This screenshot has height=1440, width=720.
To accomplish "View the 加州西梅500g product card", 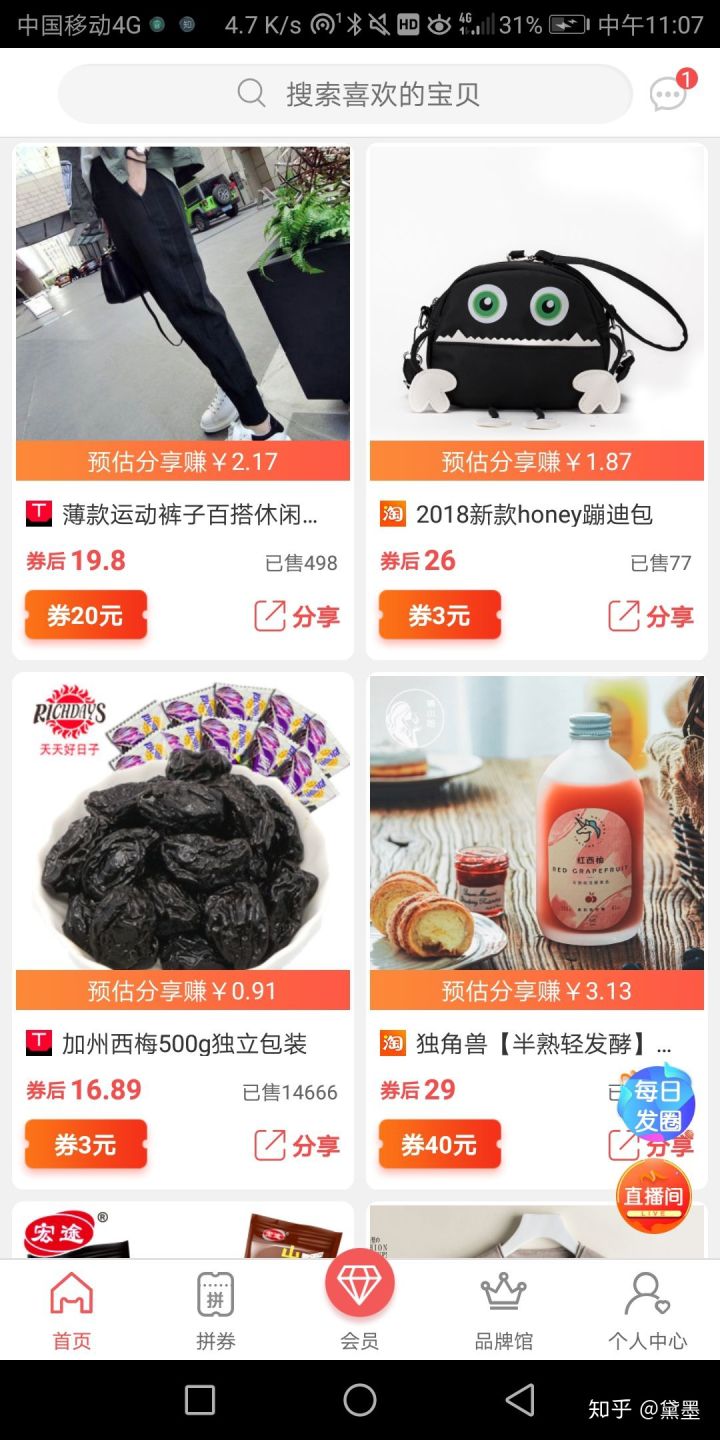I will 183,830.
